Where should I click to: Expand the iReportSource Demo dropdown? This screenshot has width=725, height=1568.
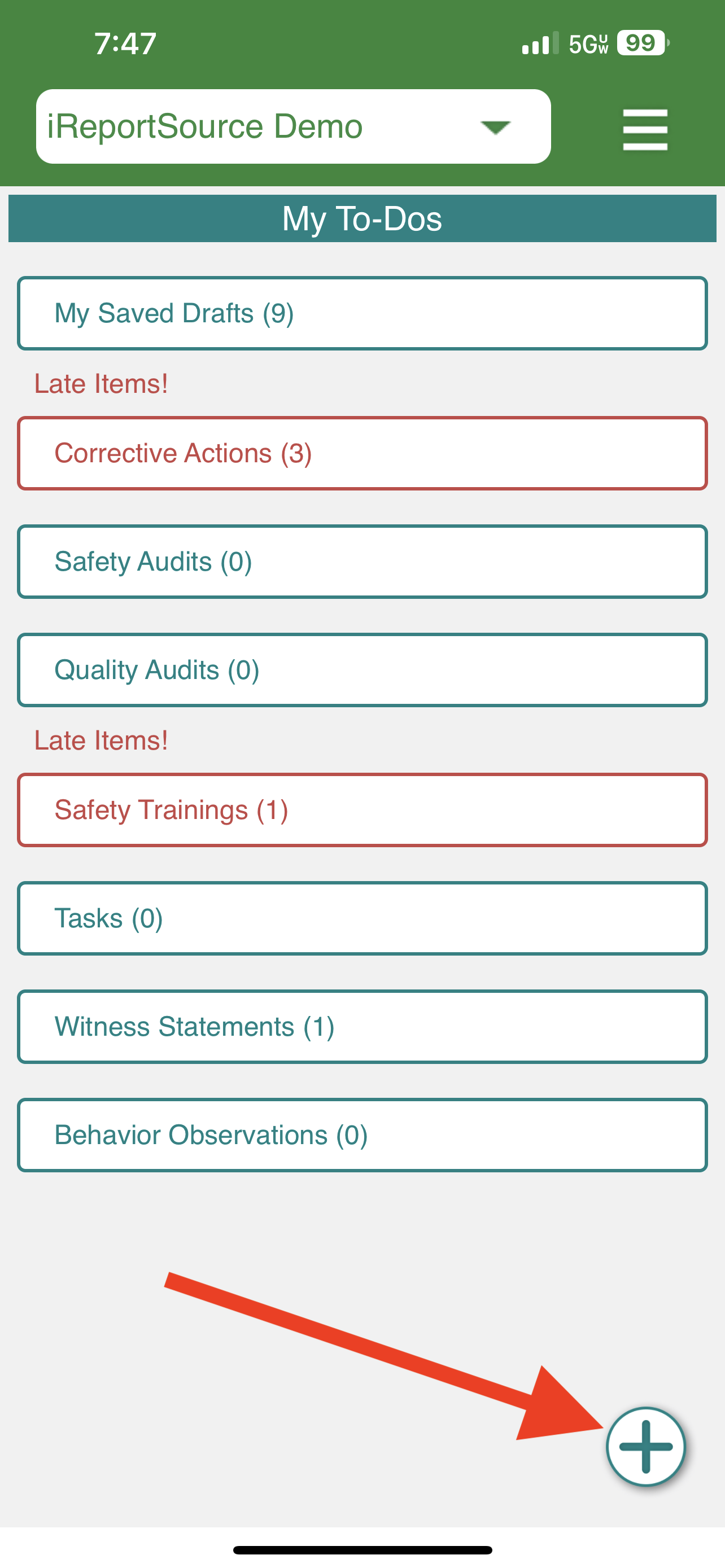pyautogui.click(x=293, y=126)
